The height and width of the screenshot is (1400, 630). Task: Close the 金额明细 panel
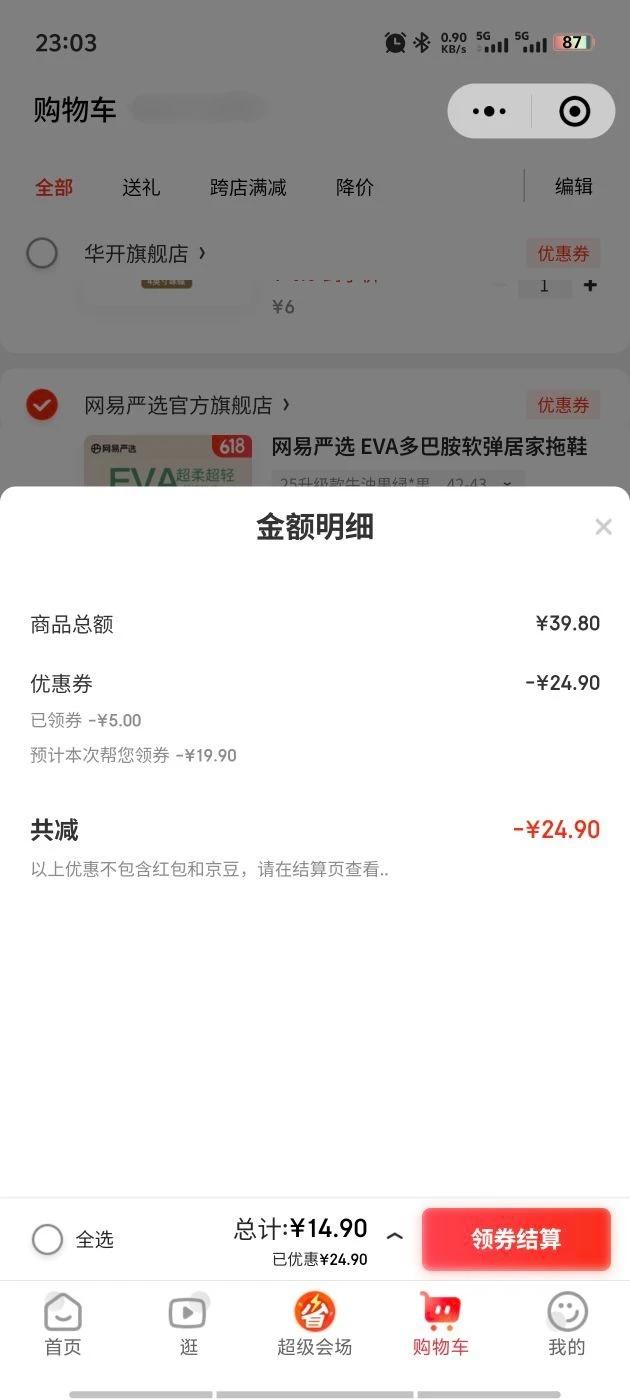click(x=603, y=527)
